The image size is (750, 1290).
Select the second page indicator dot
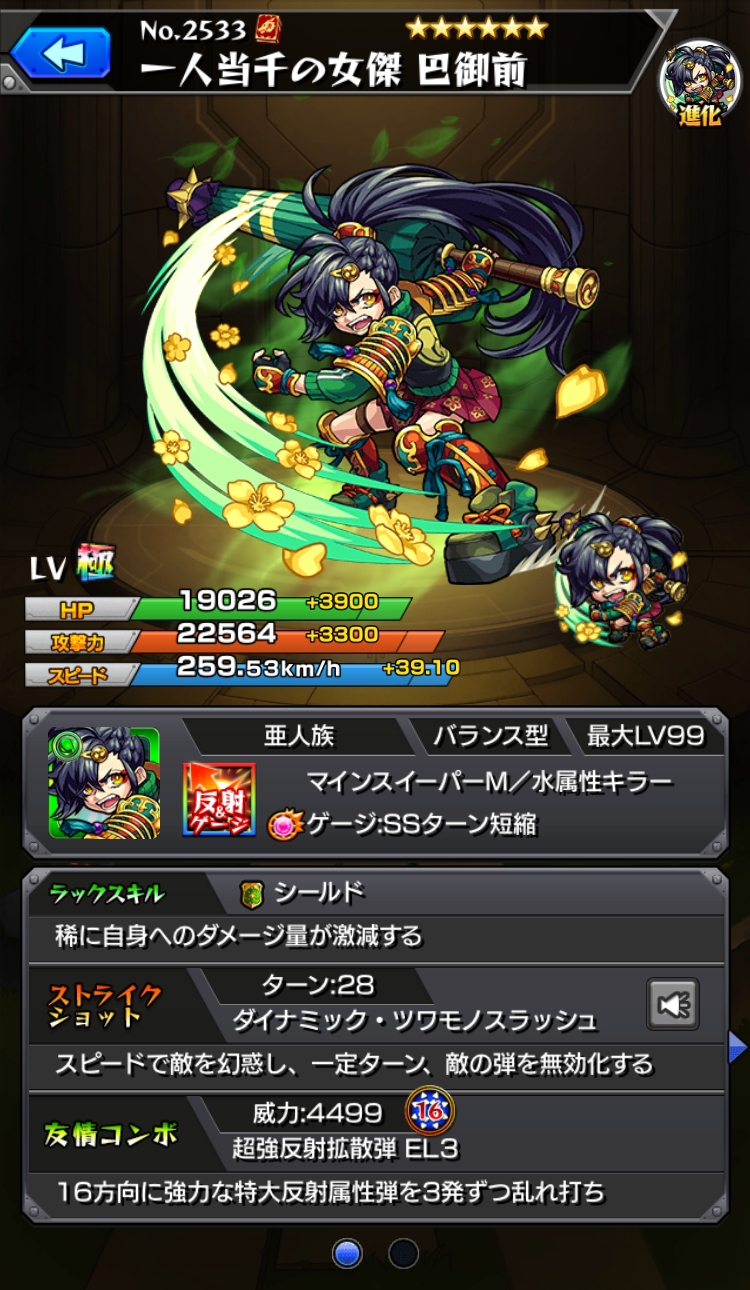[x=403, y=1253]
